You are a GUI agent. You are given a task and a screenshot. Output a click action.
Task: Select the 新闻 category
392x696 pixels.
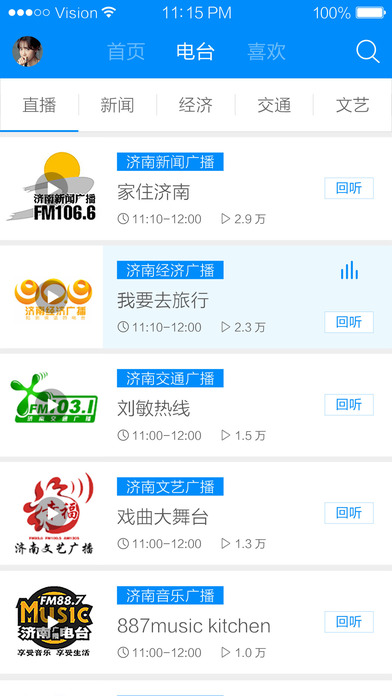117,105
